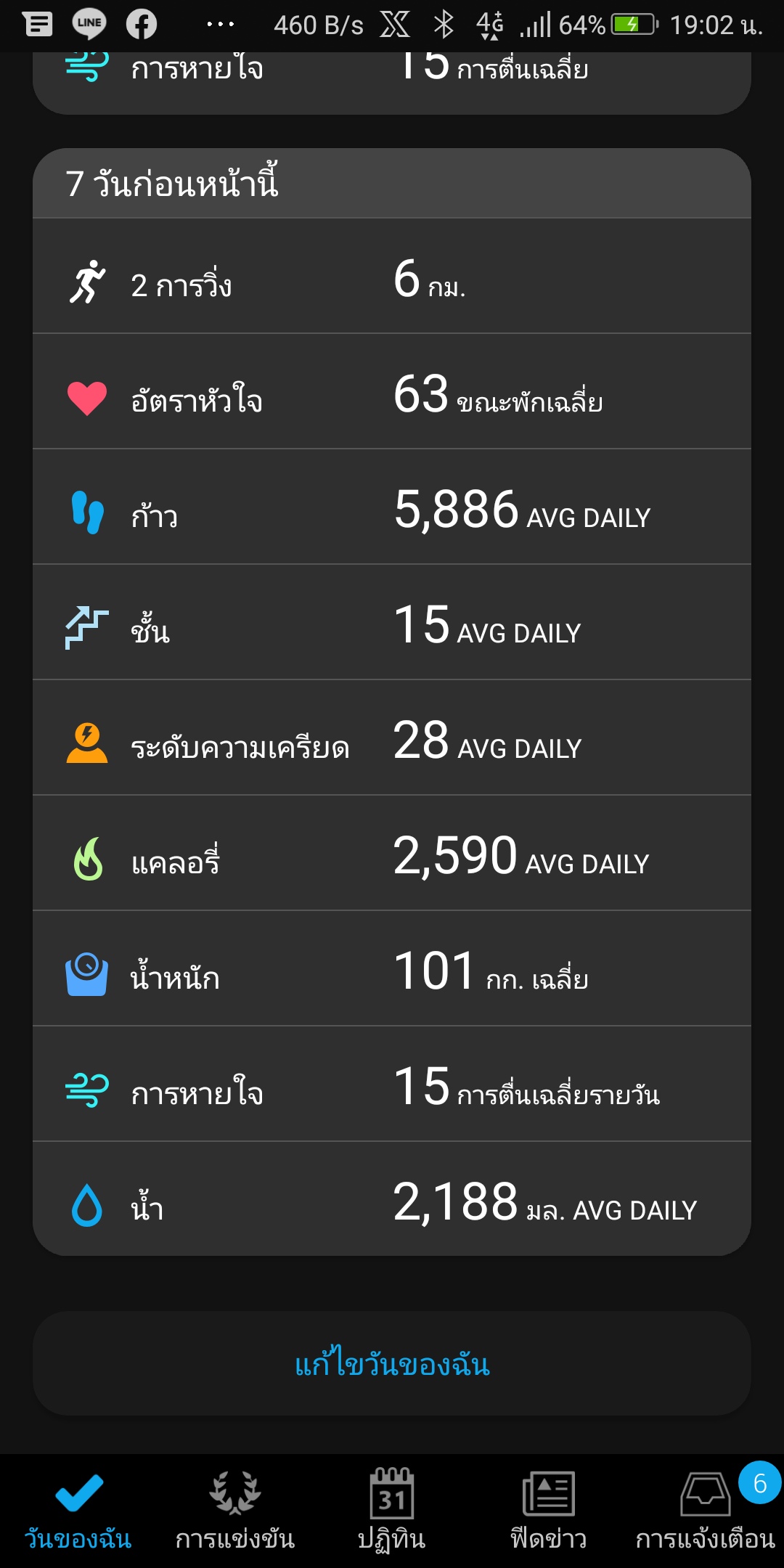View น้ำ water intake details
The width and height of the screenshot is (784, 1568).
click(x=392, y=1199)
